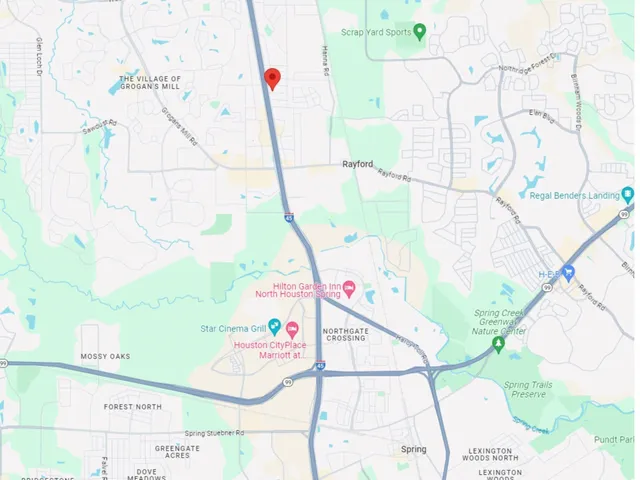Screen dimensions: 640x480
Task: Select the Regal Benders Landing pin
Action: click(x=627, y=195)
